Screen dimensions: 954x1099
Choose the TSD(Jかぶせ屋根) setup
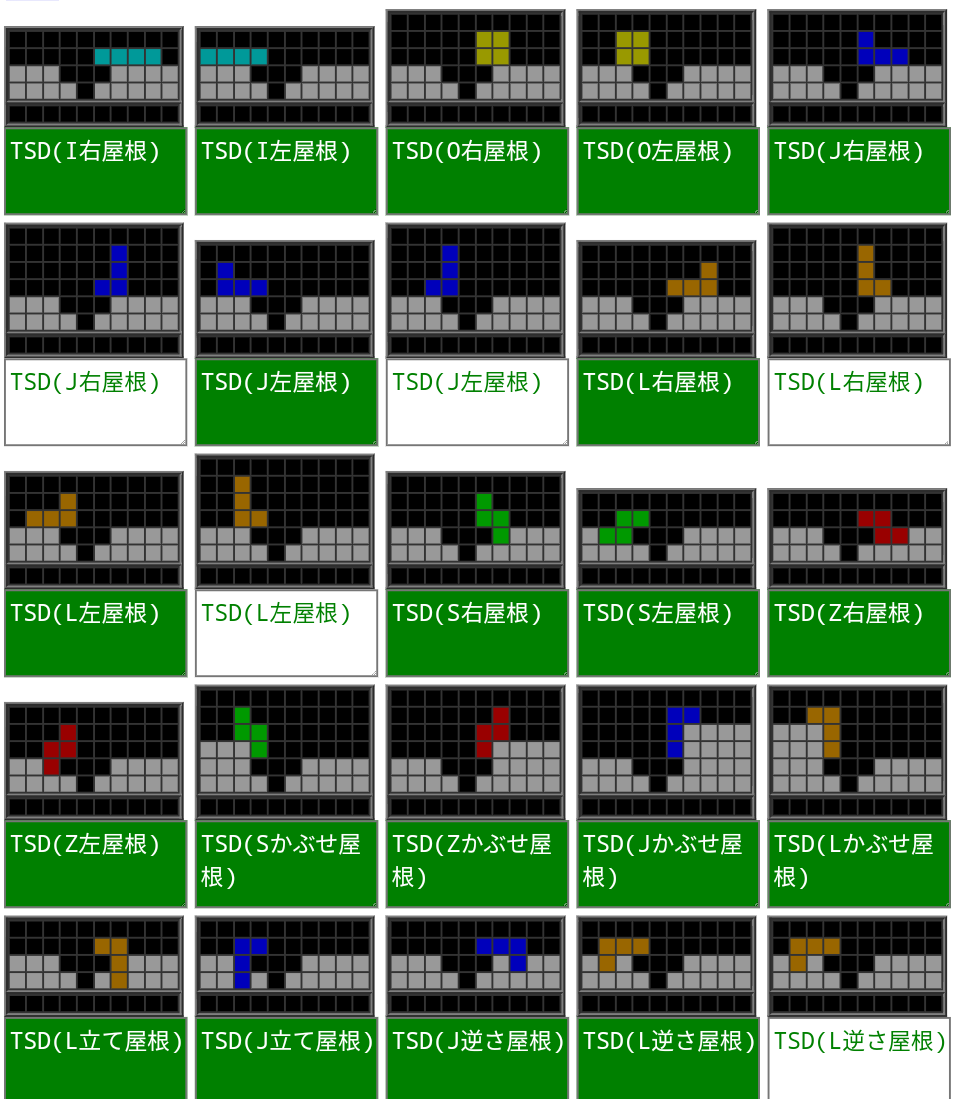[x=668, y=864]
